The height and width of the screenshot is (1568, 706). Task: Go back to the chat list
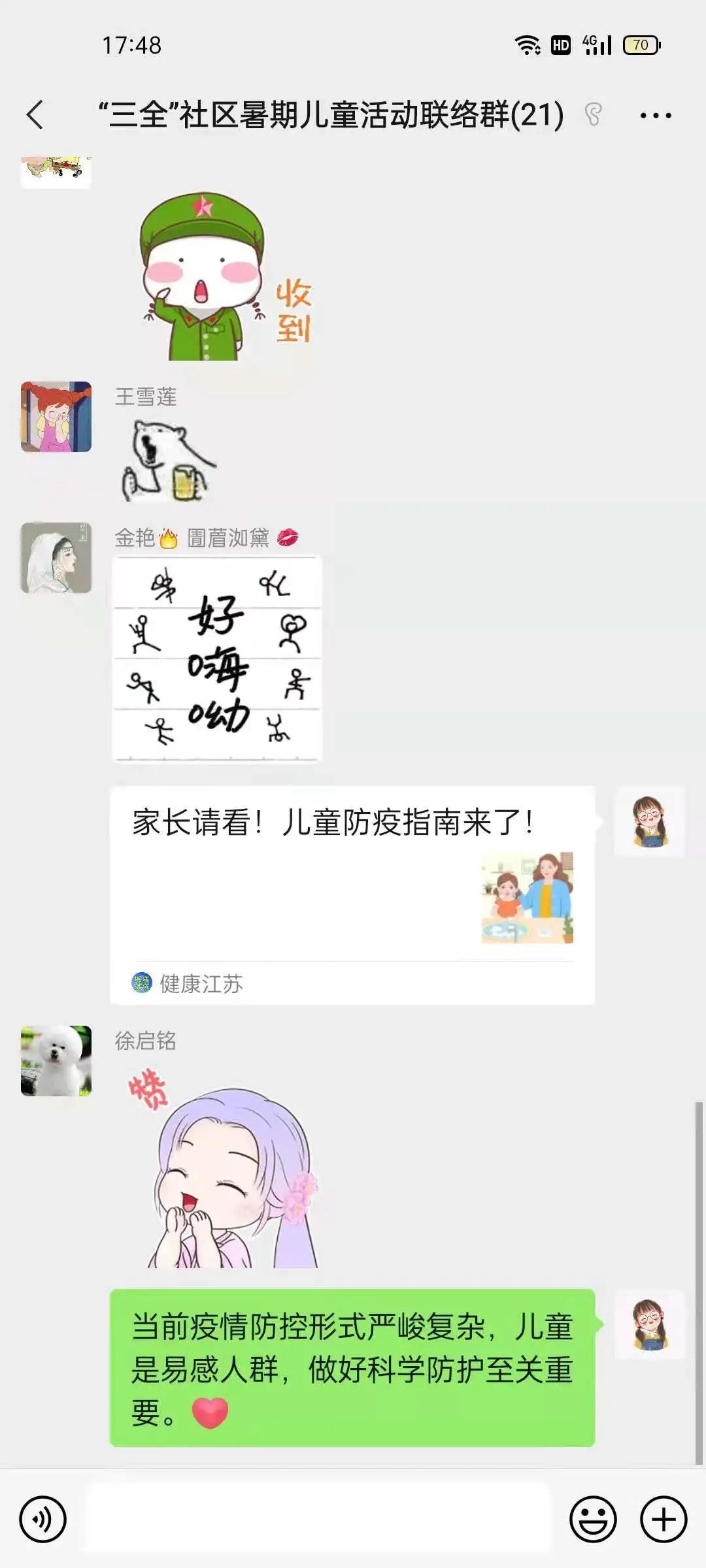coord(35,116)
